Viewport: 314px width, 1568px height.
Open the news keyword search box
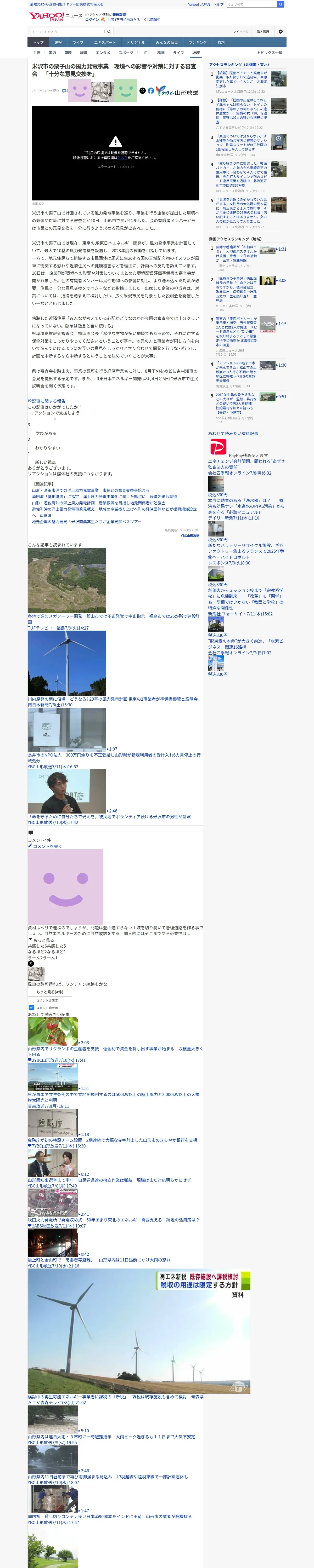tap(67, 32)
